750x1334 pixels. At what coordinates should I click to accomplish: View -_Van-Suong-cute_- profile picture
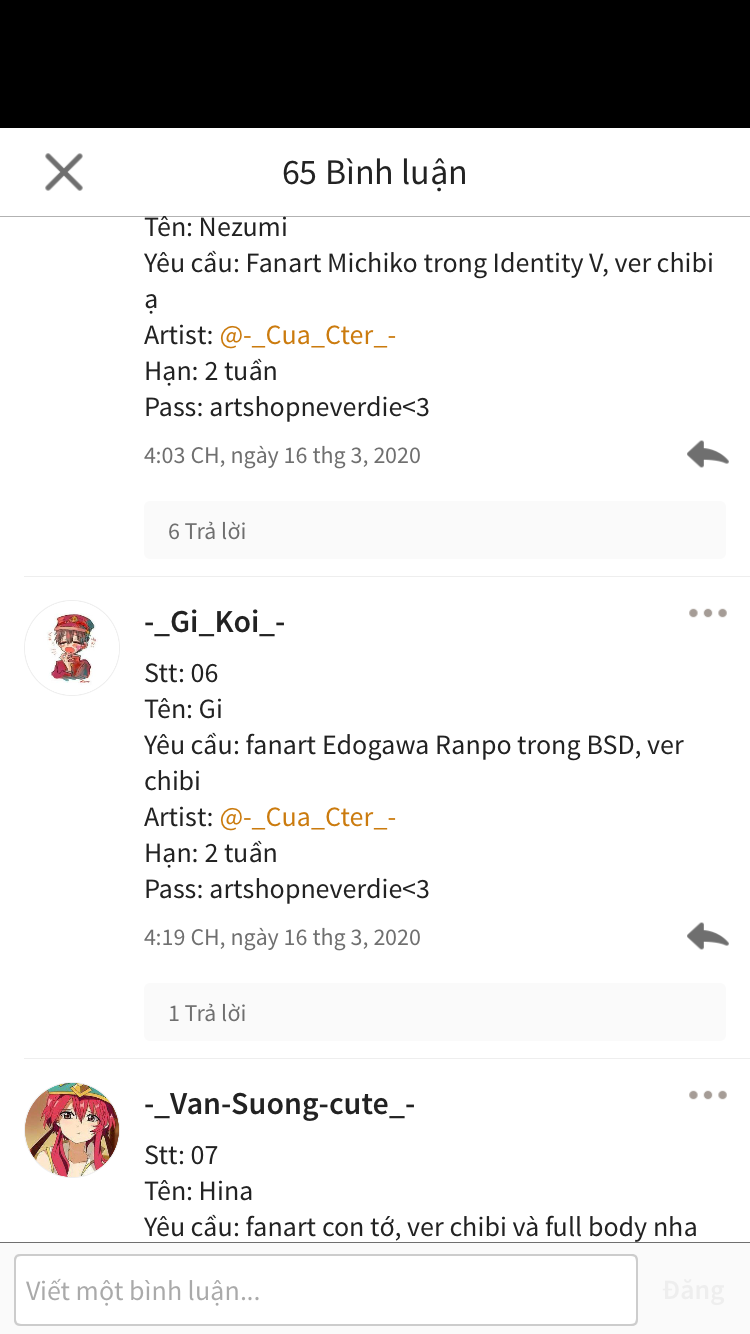[x=72, y=1130]
